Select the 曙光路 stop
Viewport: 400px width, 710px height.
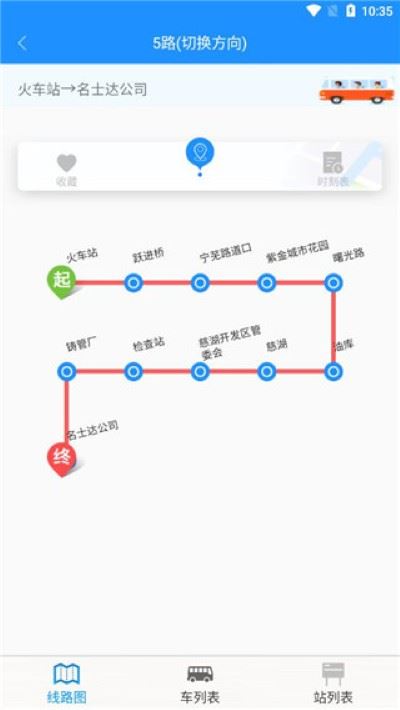point(333,283)
